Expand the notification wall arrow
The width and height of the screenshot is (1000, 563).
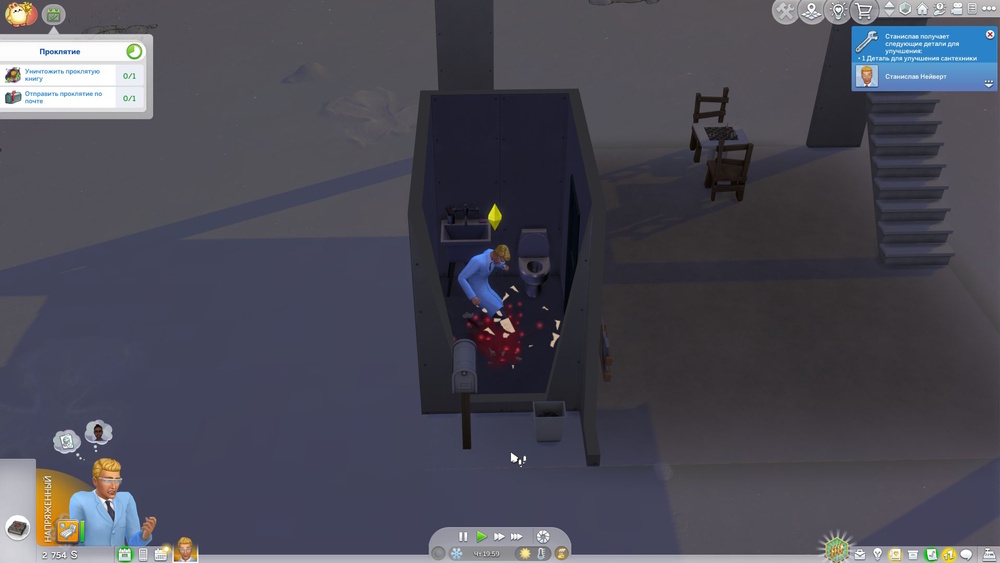[x=989, y=84]
